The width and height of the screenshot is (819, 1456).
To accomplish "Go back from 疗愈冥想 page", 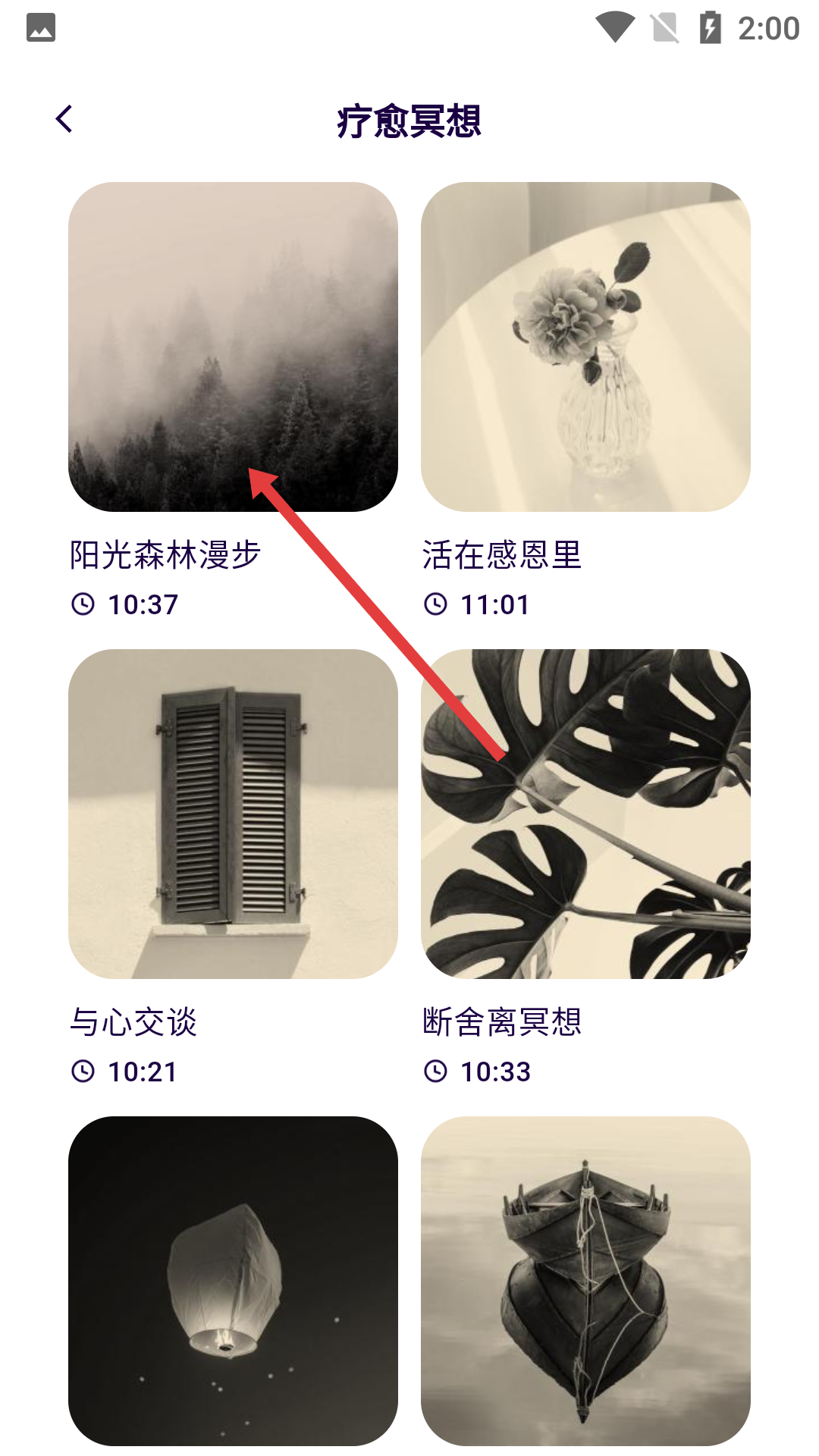I will click(64, 119).
